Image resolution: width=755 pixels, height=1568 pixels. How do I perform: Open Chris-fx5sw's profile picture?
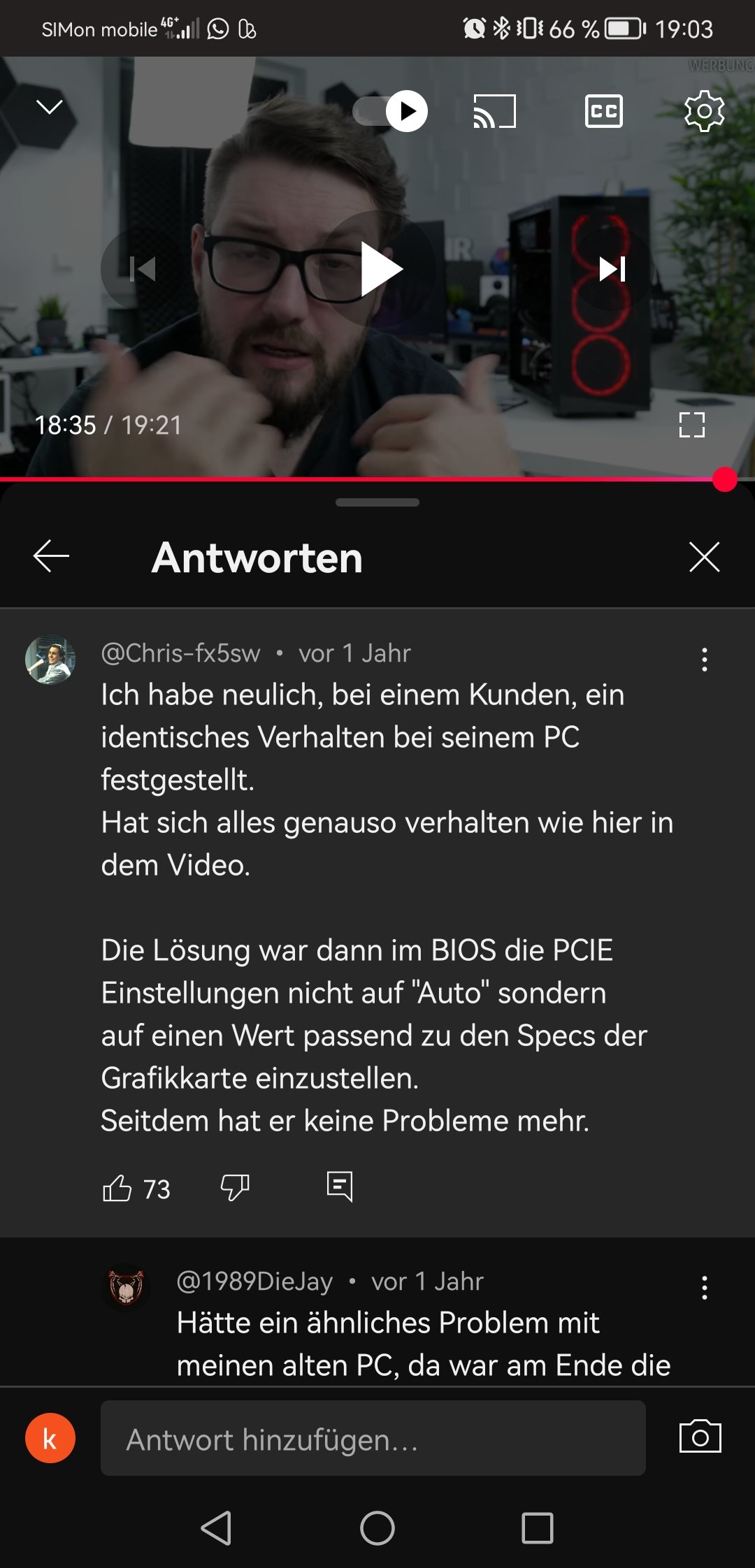coord(50,660)
